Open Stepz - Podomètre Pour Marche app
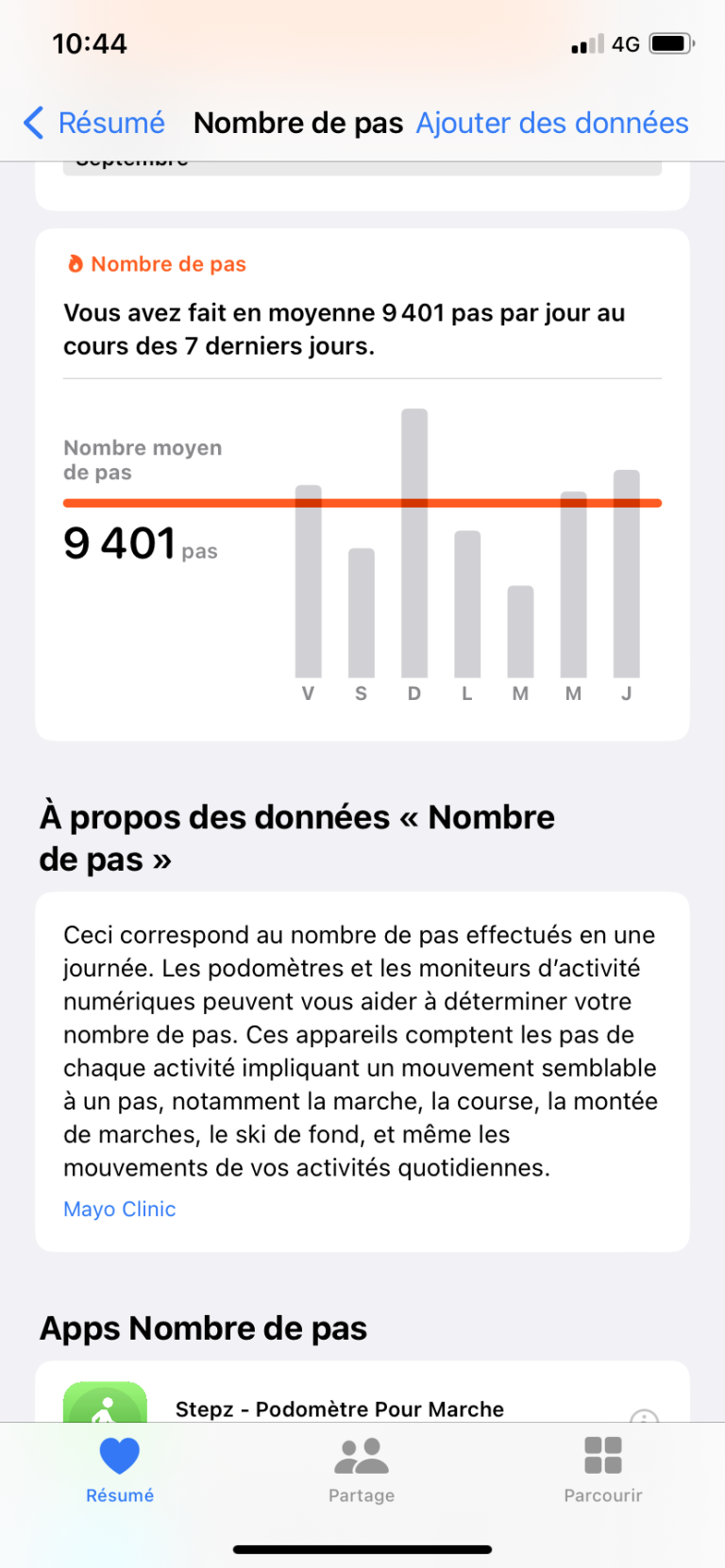 362,1396
